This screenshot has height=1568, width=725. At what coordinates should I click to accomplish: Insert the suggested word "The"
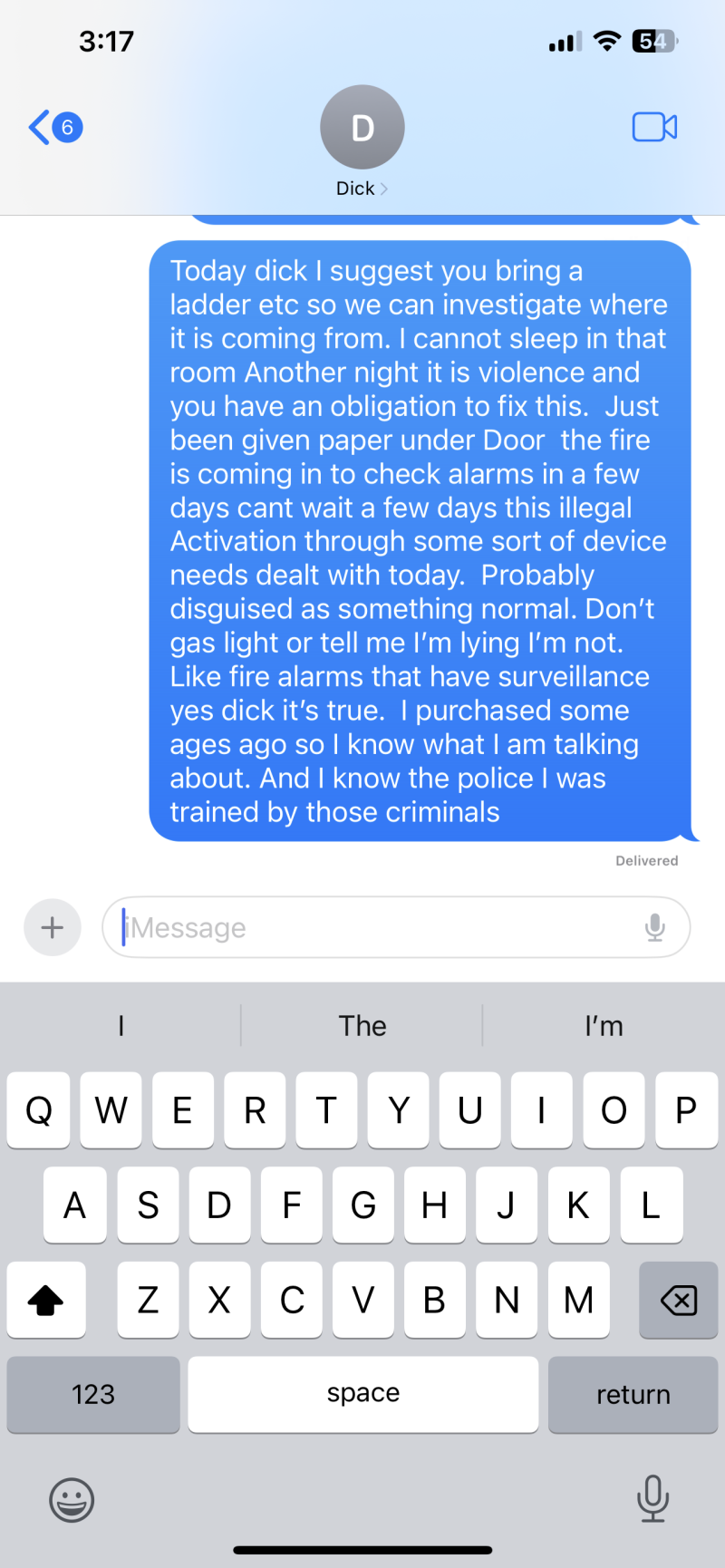[x=362, y=1026]
